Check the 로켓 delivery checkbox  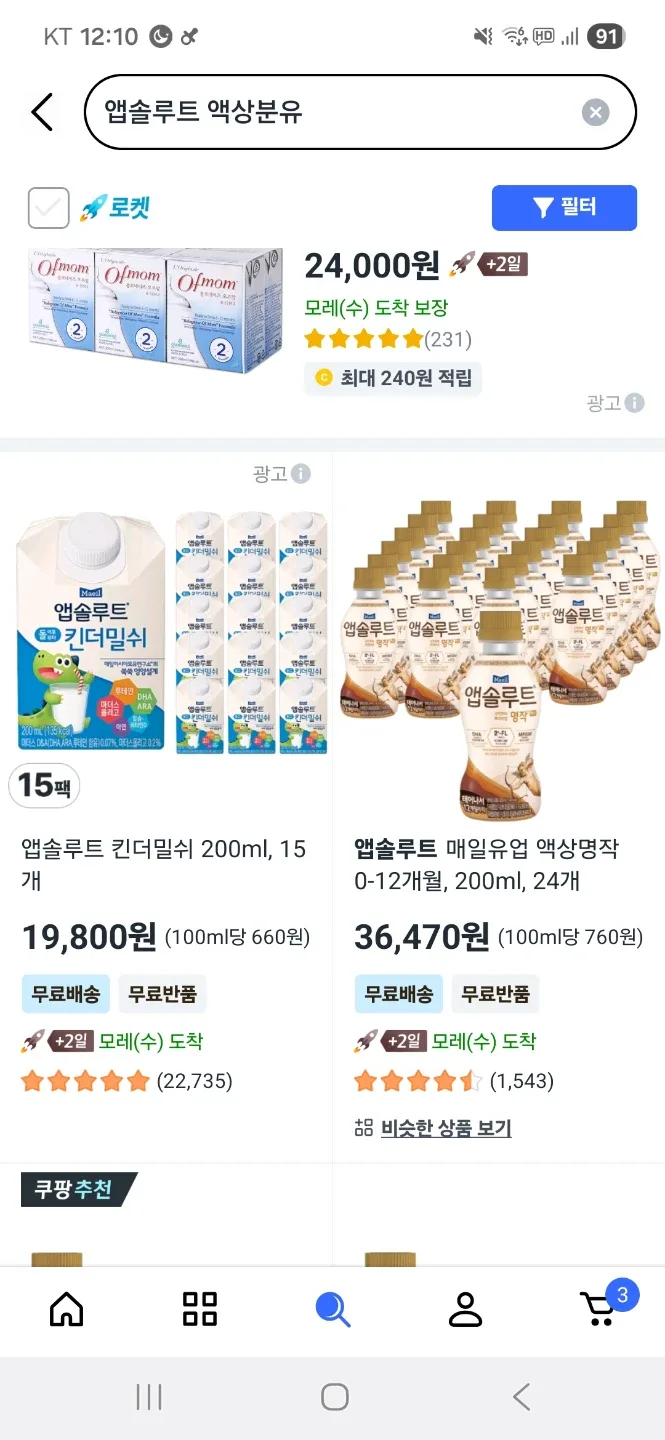[48, 208]
